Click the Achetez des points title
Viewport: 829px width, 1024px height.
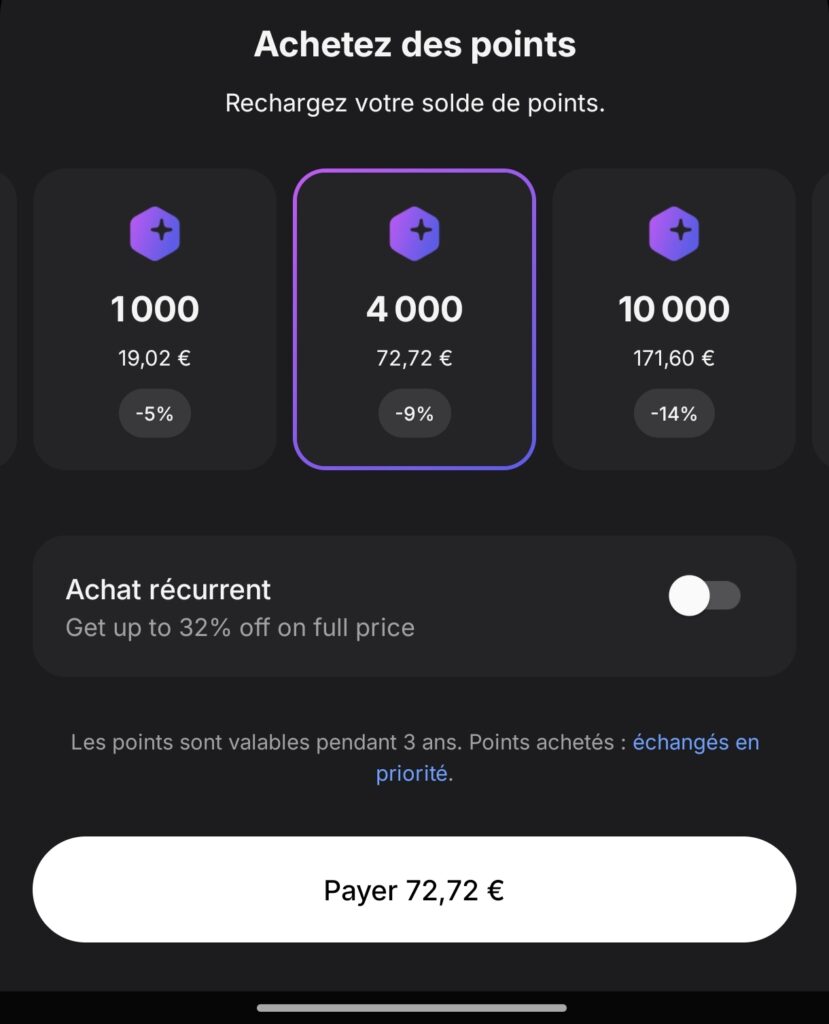[414, 44]
